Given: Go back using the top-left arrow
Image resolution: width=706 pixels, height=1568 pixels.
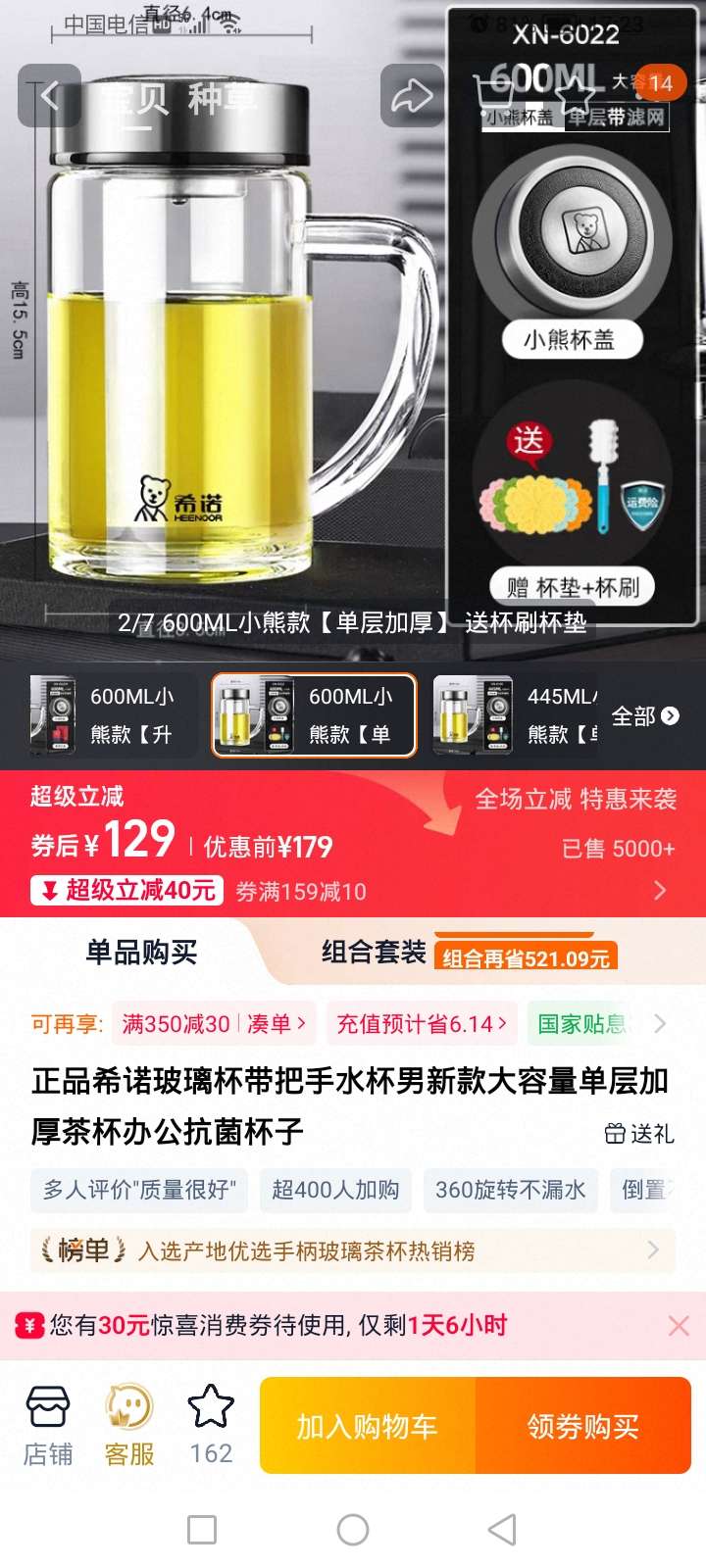Looking at the screenshot, I should pyautogui.click(x=49, y=96).
